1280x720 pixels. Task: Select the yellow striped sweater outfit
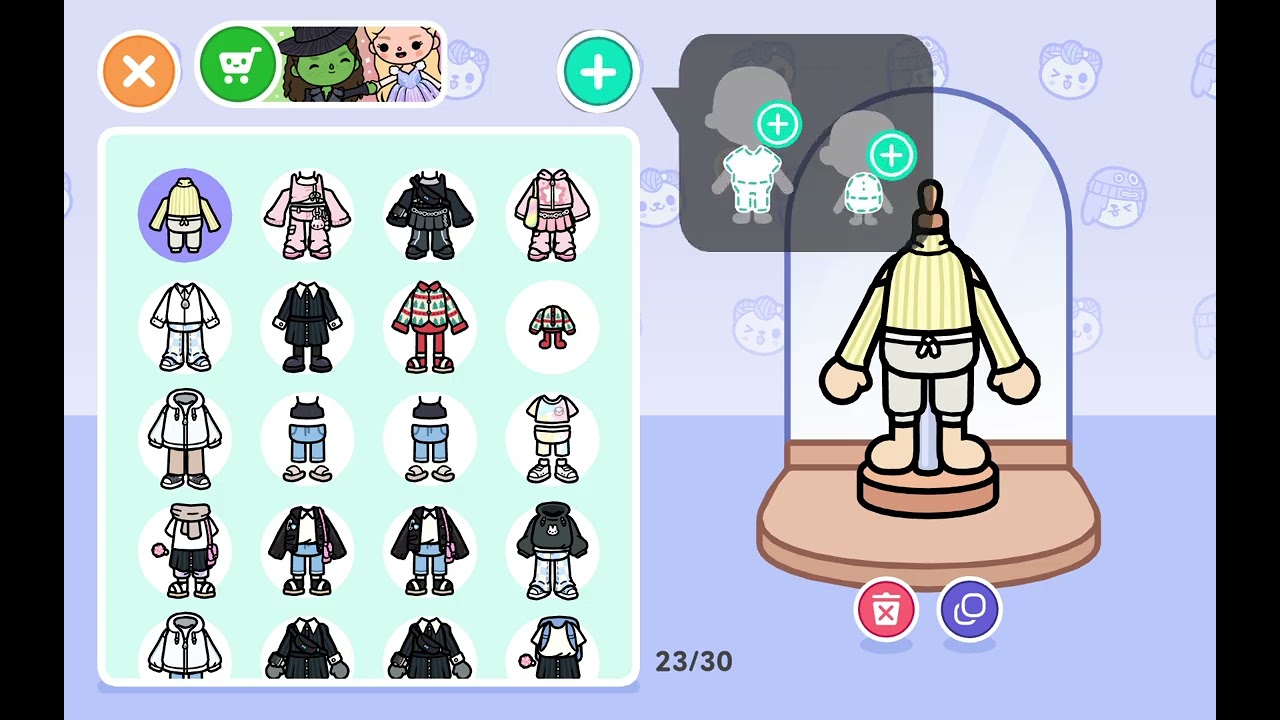[x=185, y=215]
